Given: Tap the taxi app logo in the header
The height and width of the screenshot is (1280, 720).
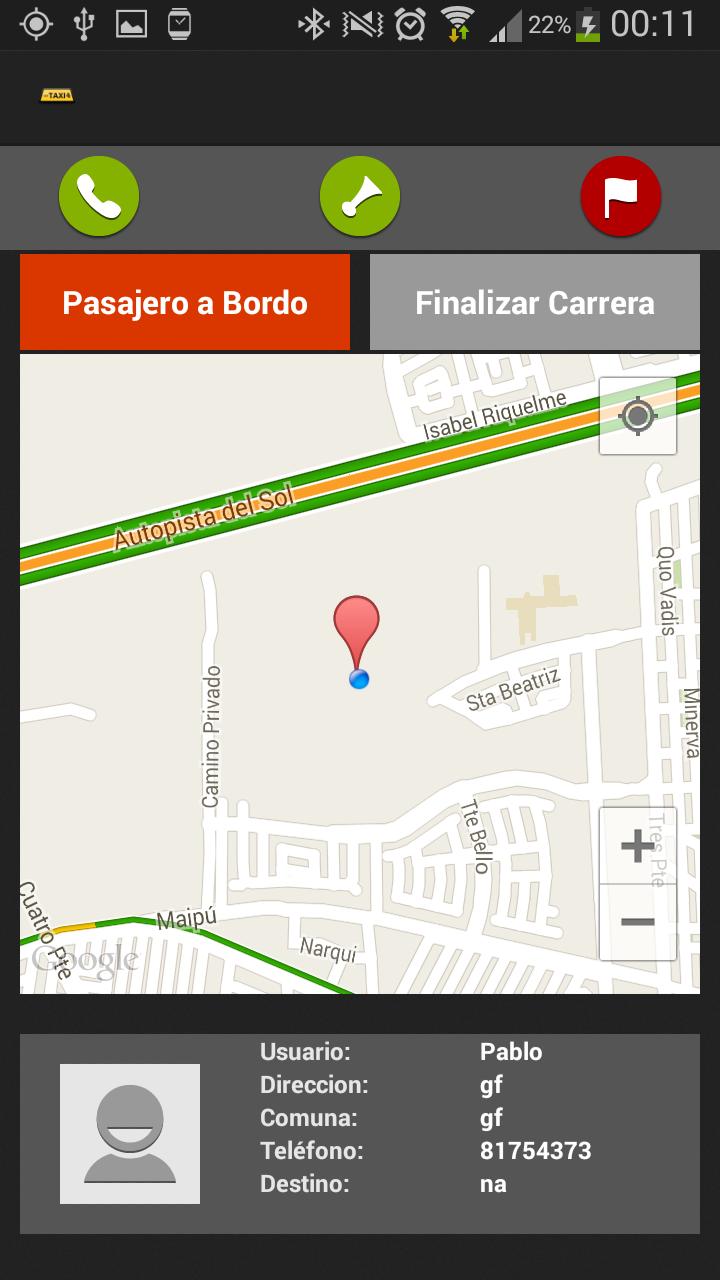Looking at the screenshot, I should [x=57, y=97].
